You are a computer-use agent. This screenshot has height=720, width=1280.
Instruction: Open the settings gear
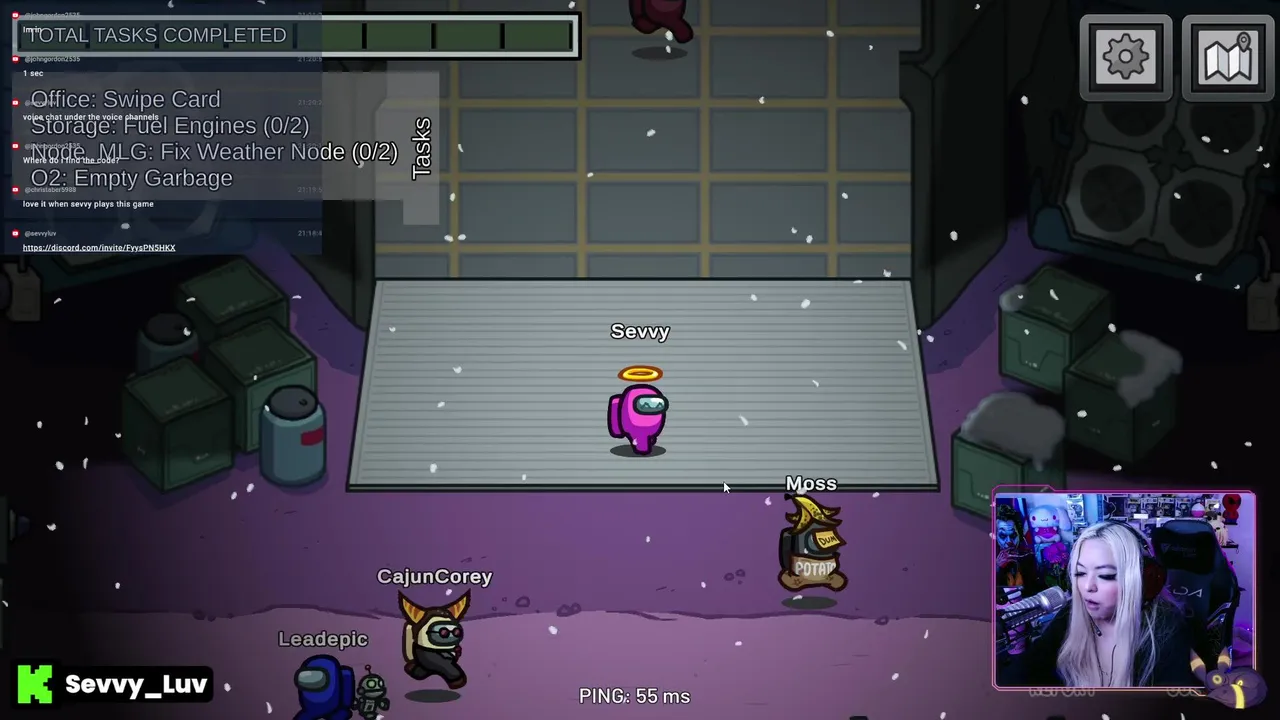pos(1125,58)
